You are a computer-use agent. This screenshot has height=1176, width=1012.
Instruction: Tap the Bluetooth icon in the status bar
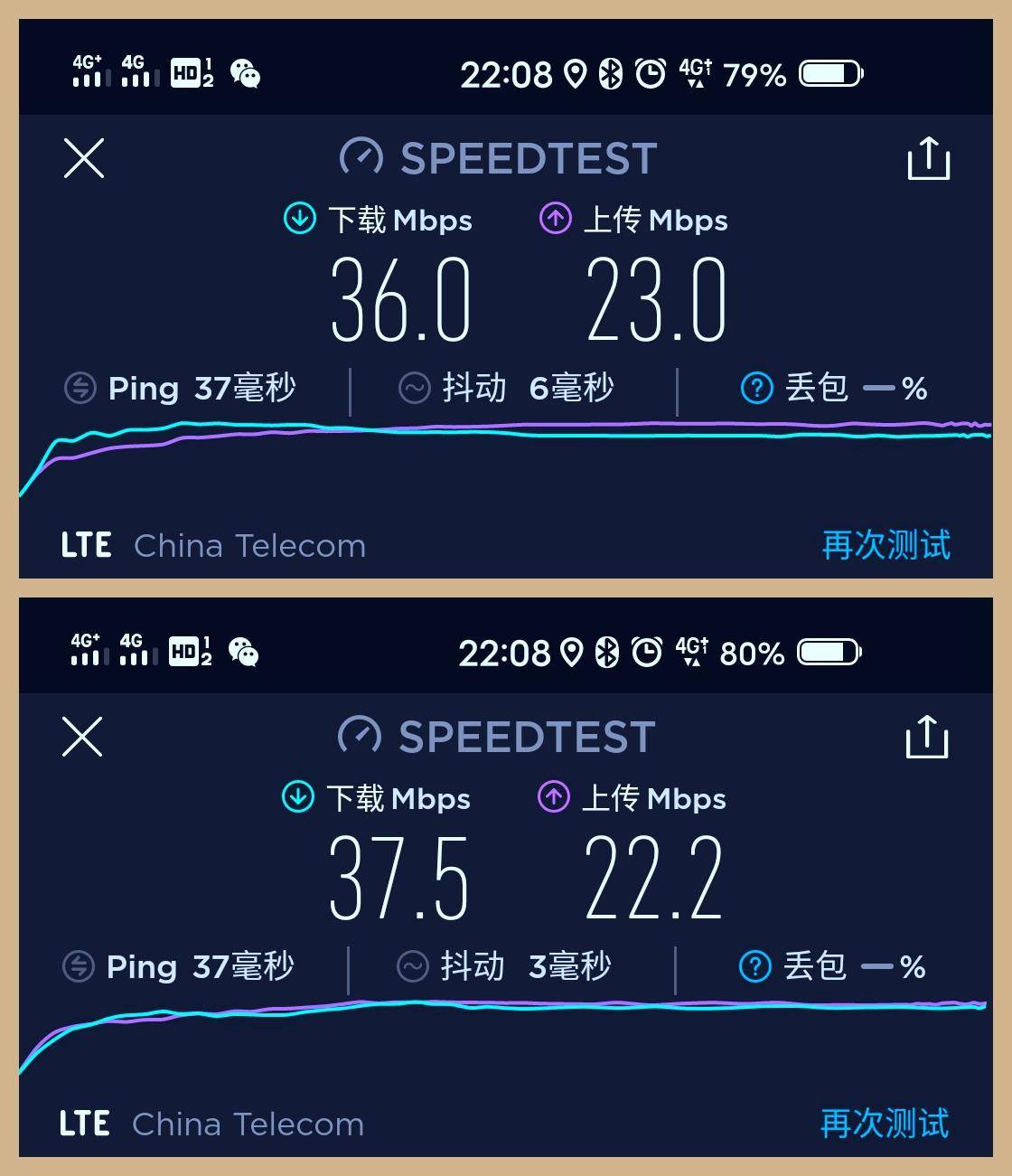tap(610, 72)
